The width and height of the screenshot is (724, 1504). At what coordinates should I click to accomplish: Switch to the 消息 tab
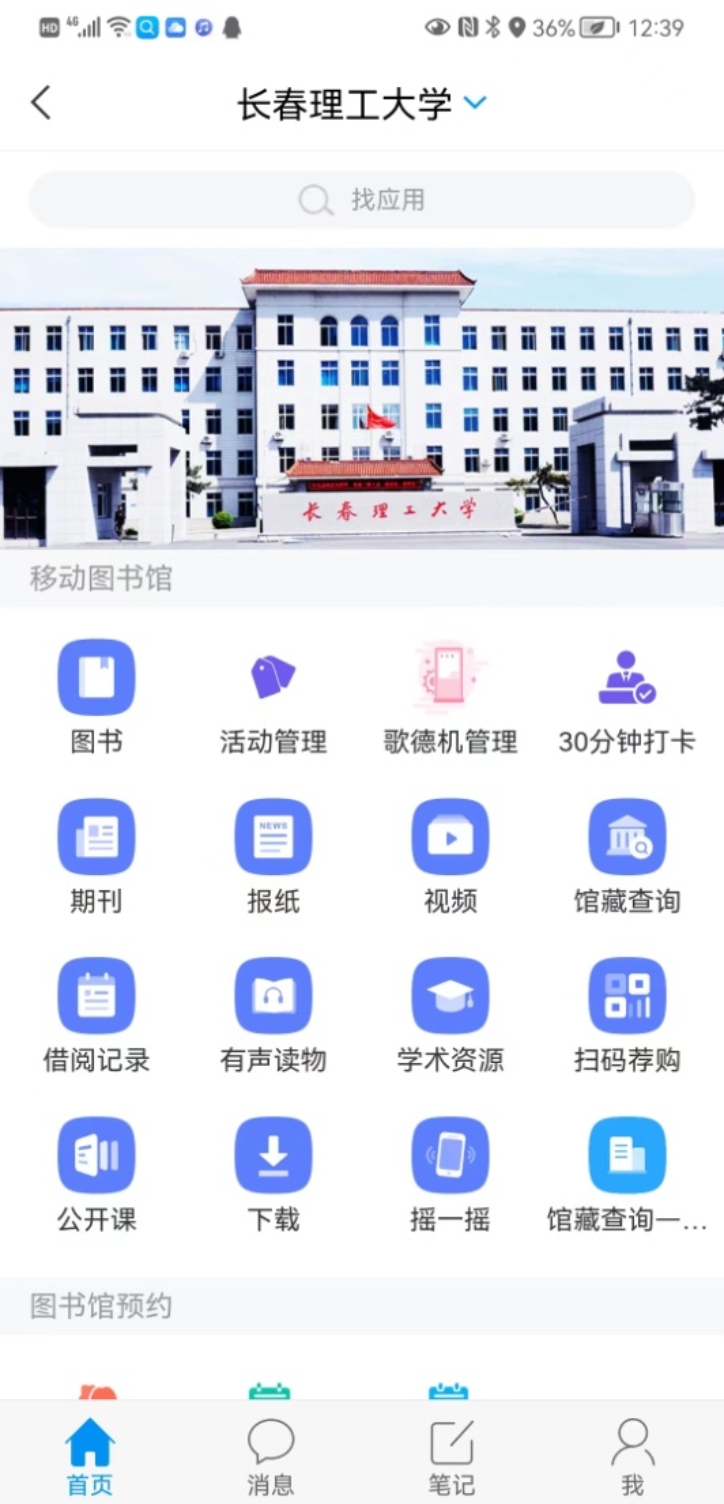(x=270, y=1456)
